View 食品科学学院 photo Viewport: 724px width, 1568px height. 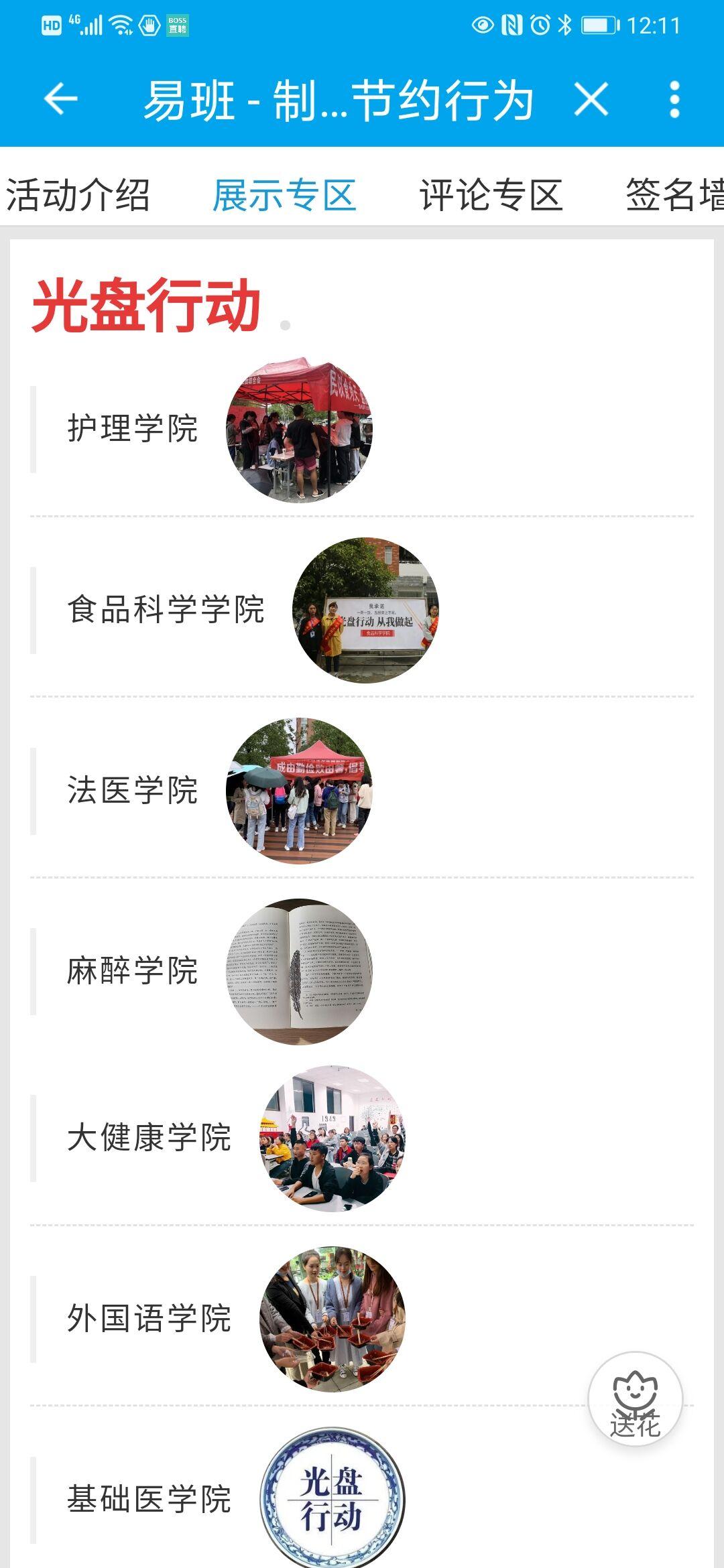[x=366, y=610]
